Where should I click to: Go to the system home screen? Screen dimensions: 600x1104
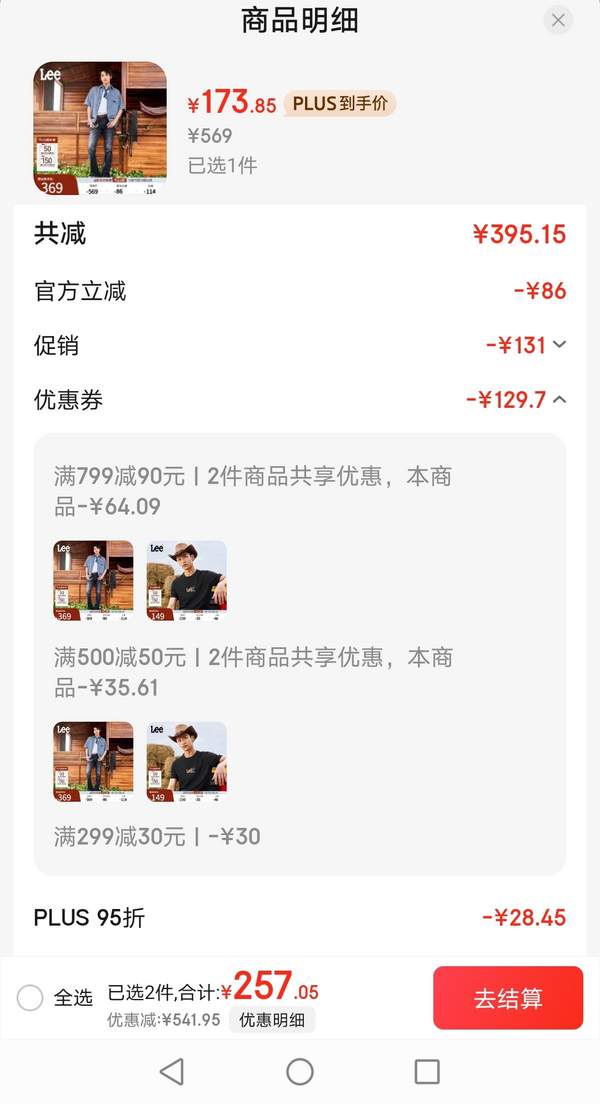[x=300, y=1072]
